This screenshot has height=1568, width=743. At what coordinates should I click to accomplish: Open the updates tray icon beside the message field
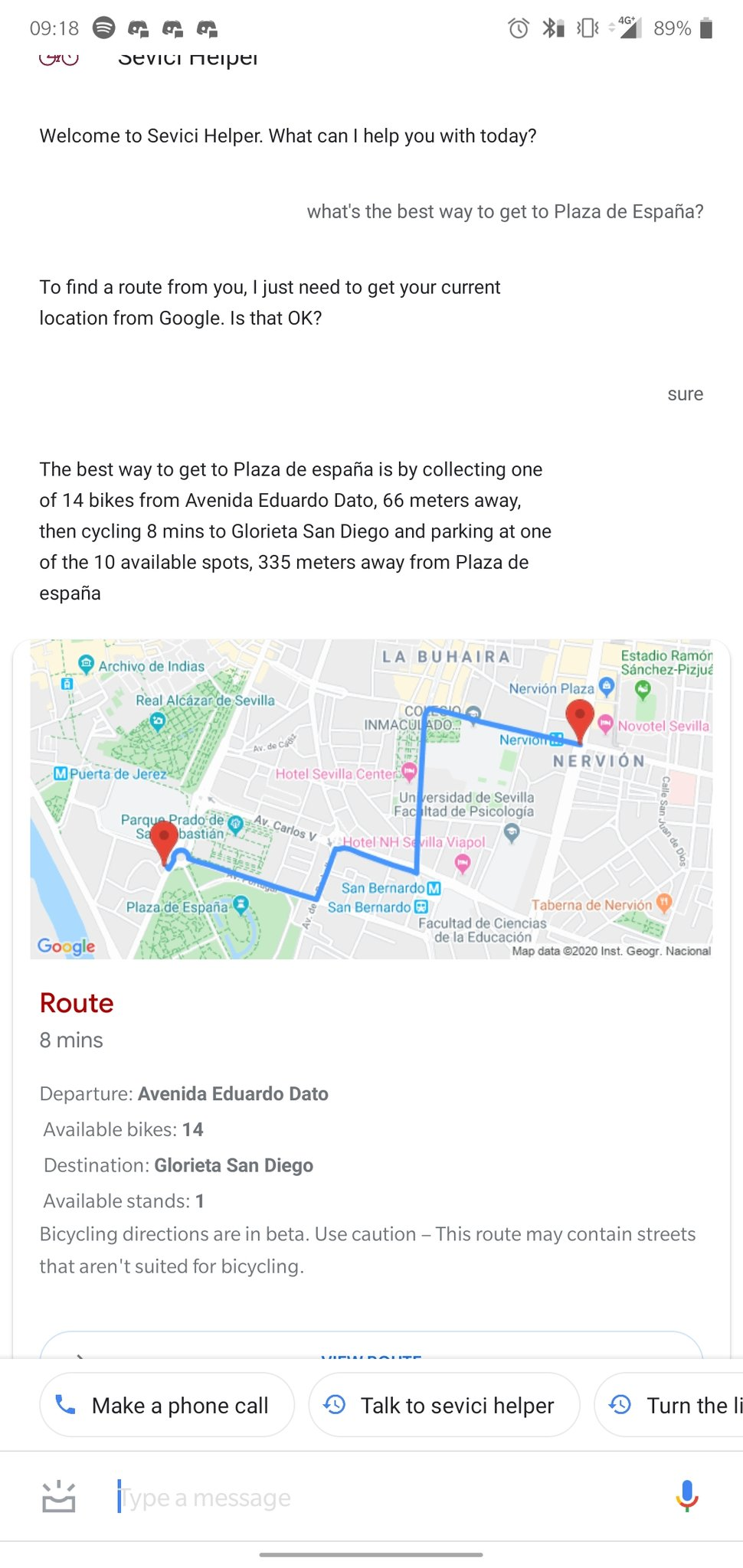tap(59, 1497)
